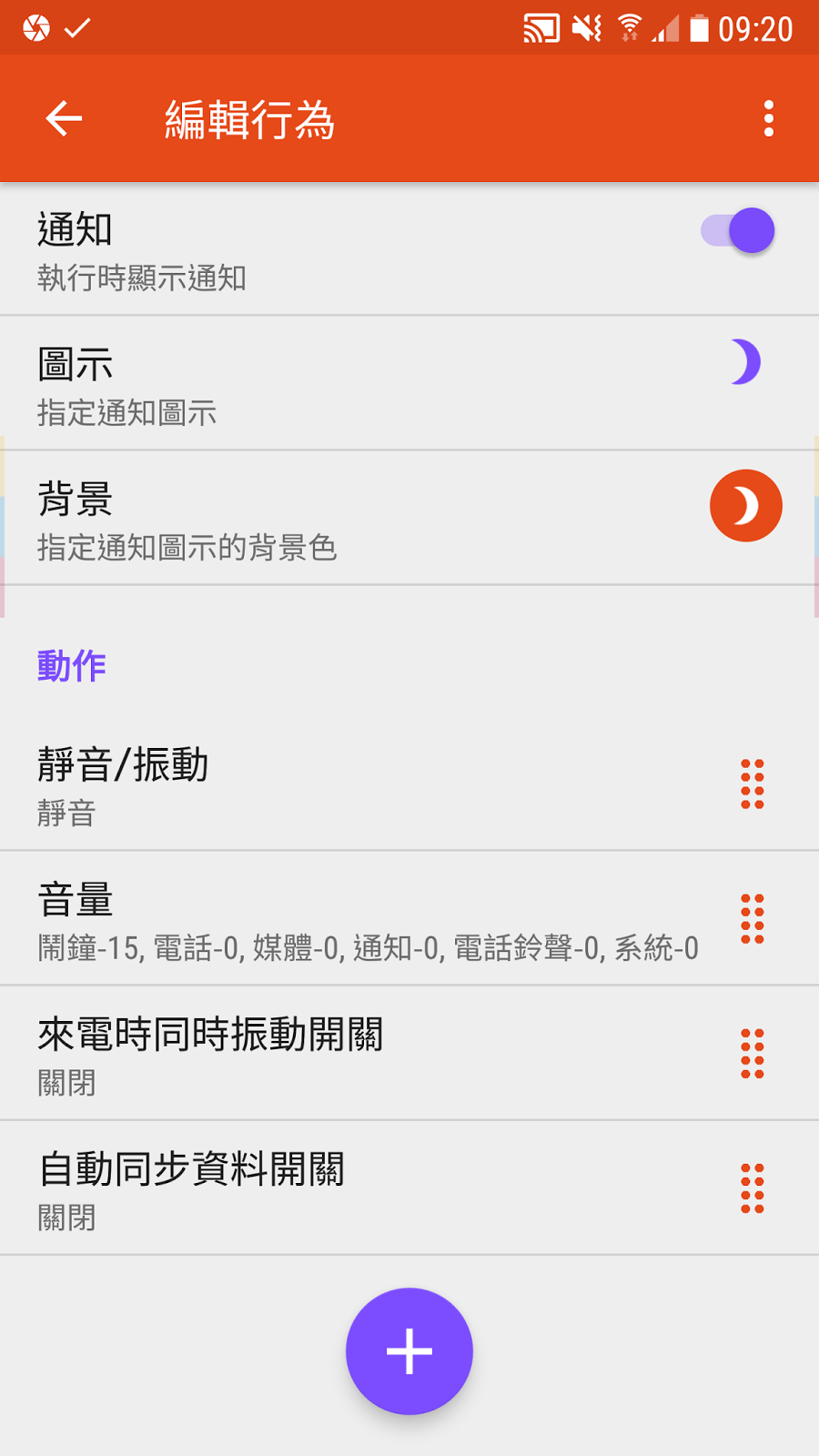Open the 圖示 notification icon setting
819x1456 pixels.
coord(364,384)
